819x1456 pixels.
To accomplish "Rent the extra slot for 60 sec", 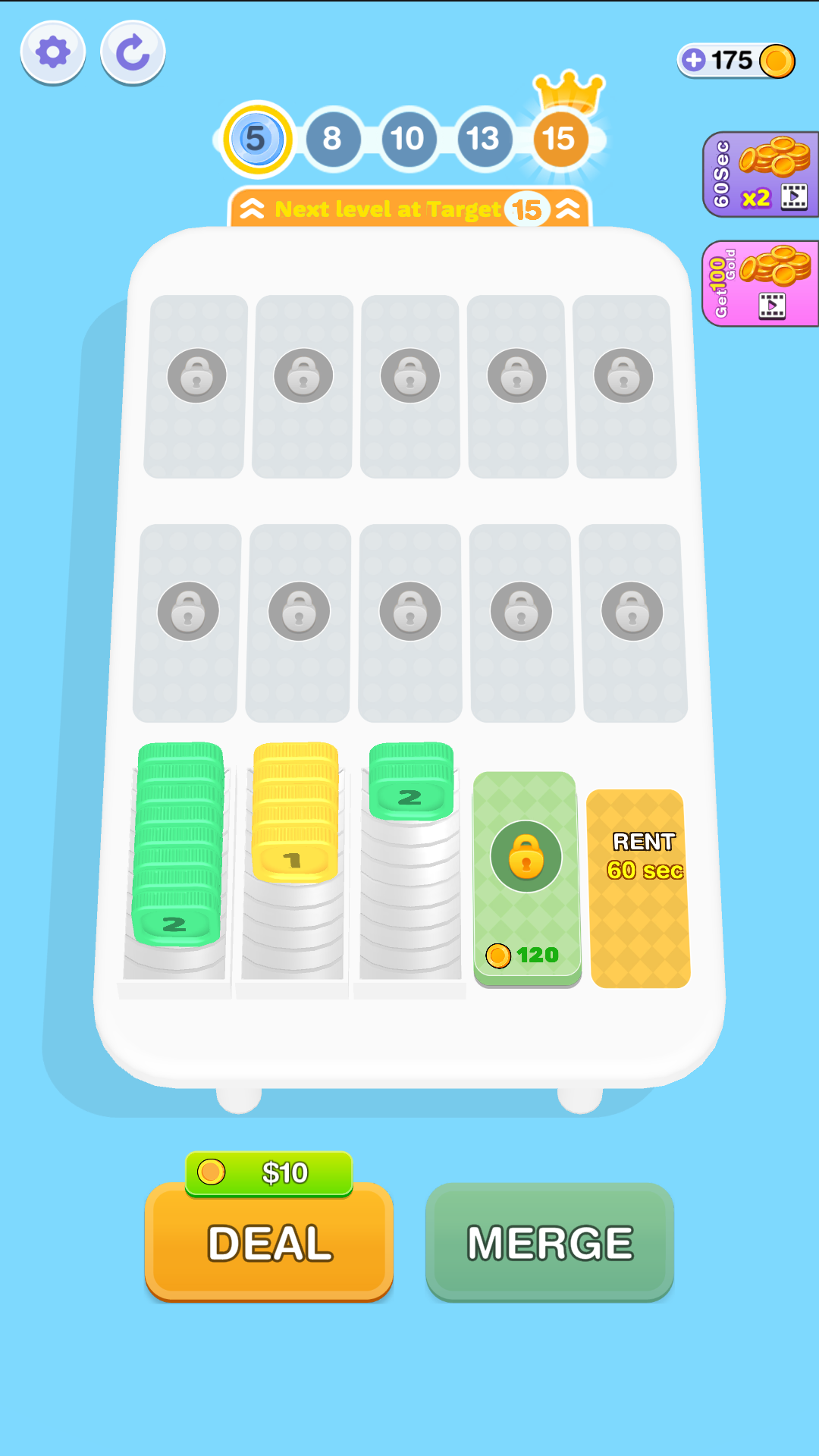I will (x=640, y=887).
